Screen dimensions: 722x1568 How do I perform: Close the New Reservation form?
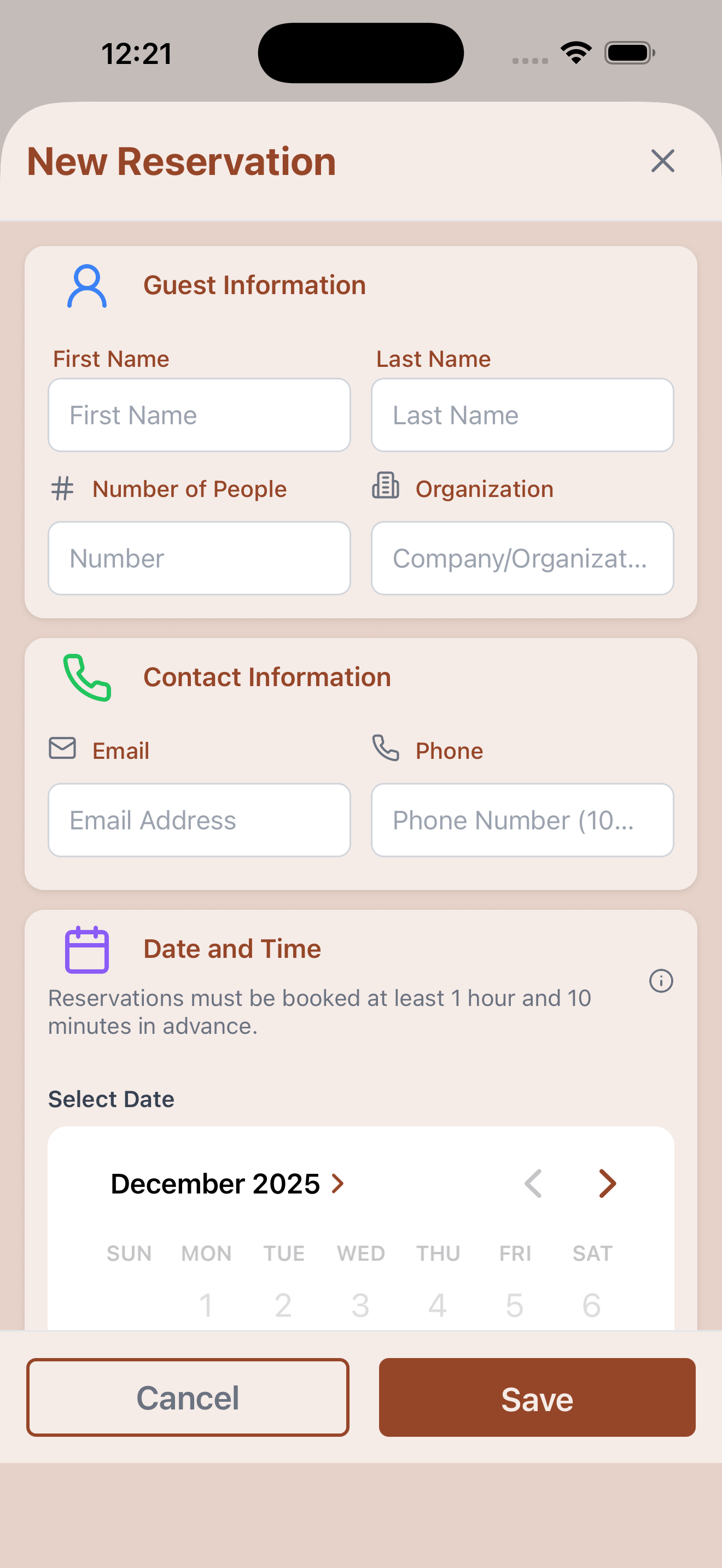point(662,161)
